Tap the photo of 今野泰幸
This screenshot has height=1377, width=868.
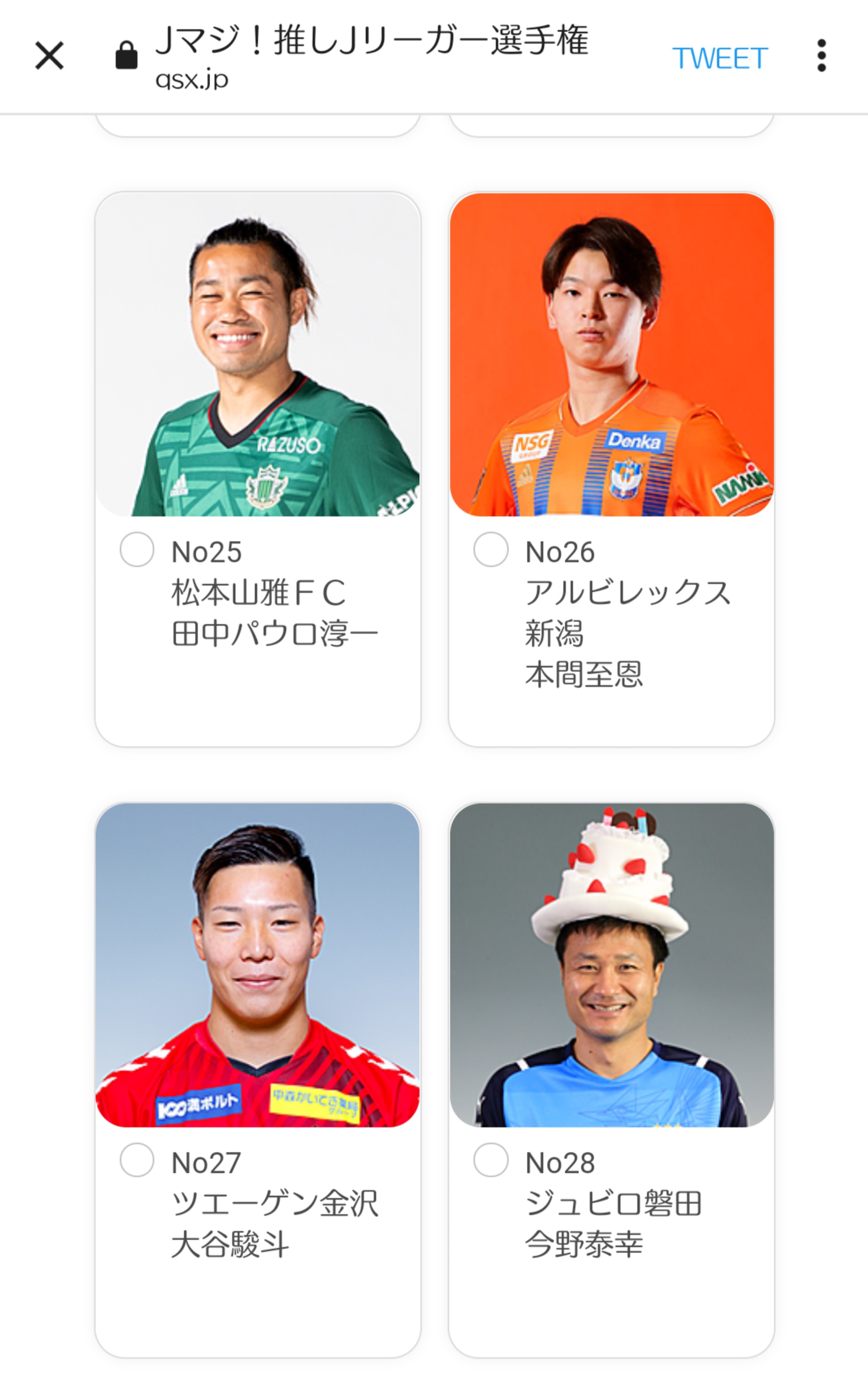click(x=611, y=965)
